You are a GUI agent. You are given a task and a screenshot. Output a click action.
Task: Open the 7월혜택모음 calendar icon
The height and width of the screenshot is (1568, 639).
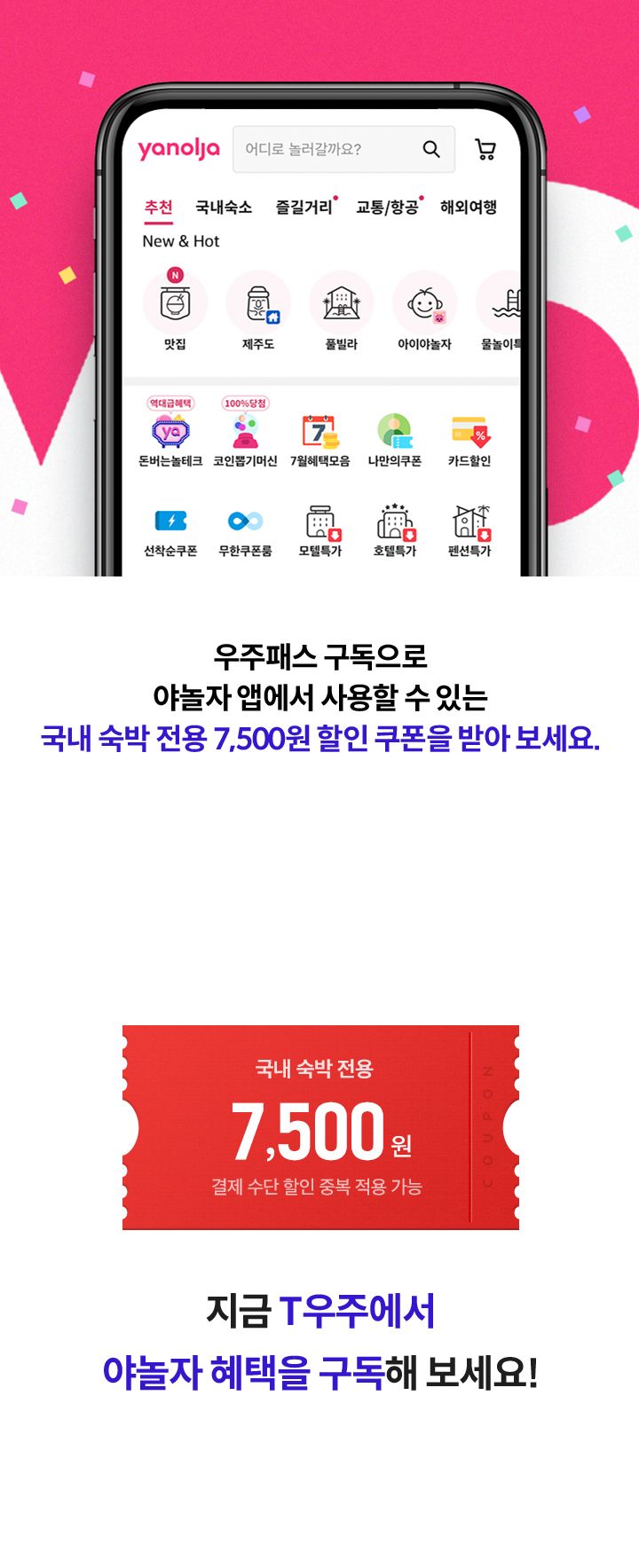[323, 434]
